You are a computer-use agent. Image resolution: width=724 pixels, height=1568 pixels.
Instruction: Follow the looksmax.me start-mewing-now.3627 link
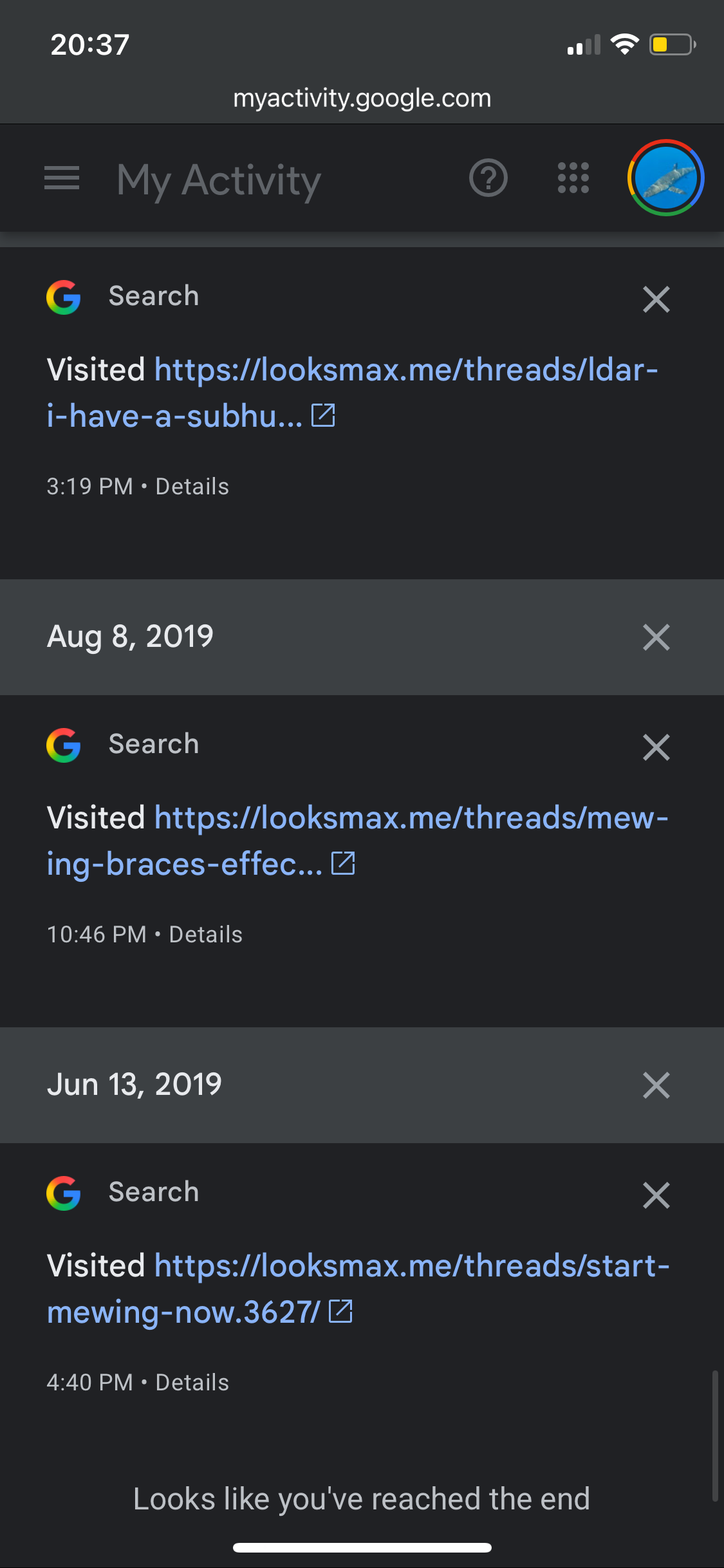coord(357,1289)
